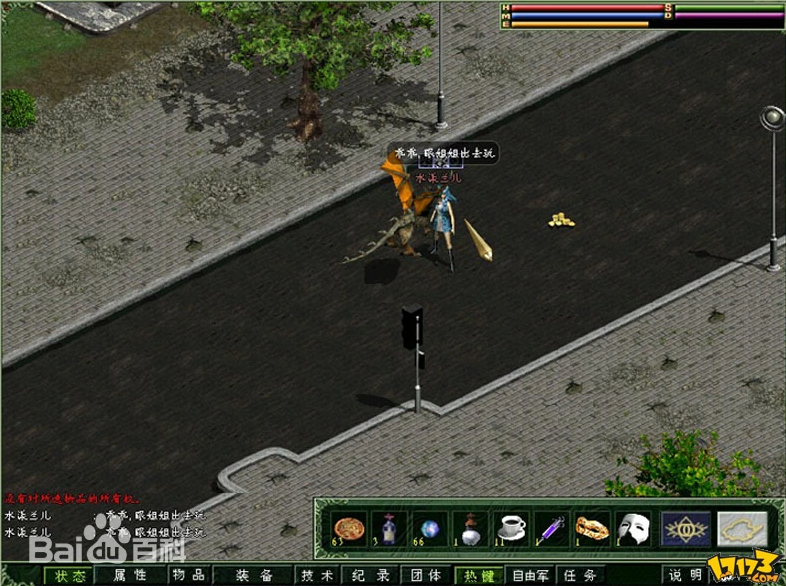This screenshot has width=786, height=586.
Task: Open the 物品 items menu
Action: 188,575
